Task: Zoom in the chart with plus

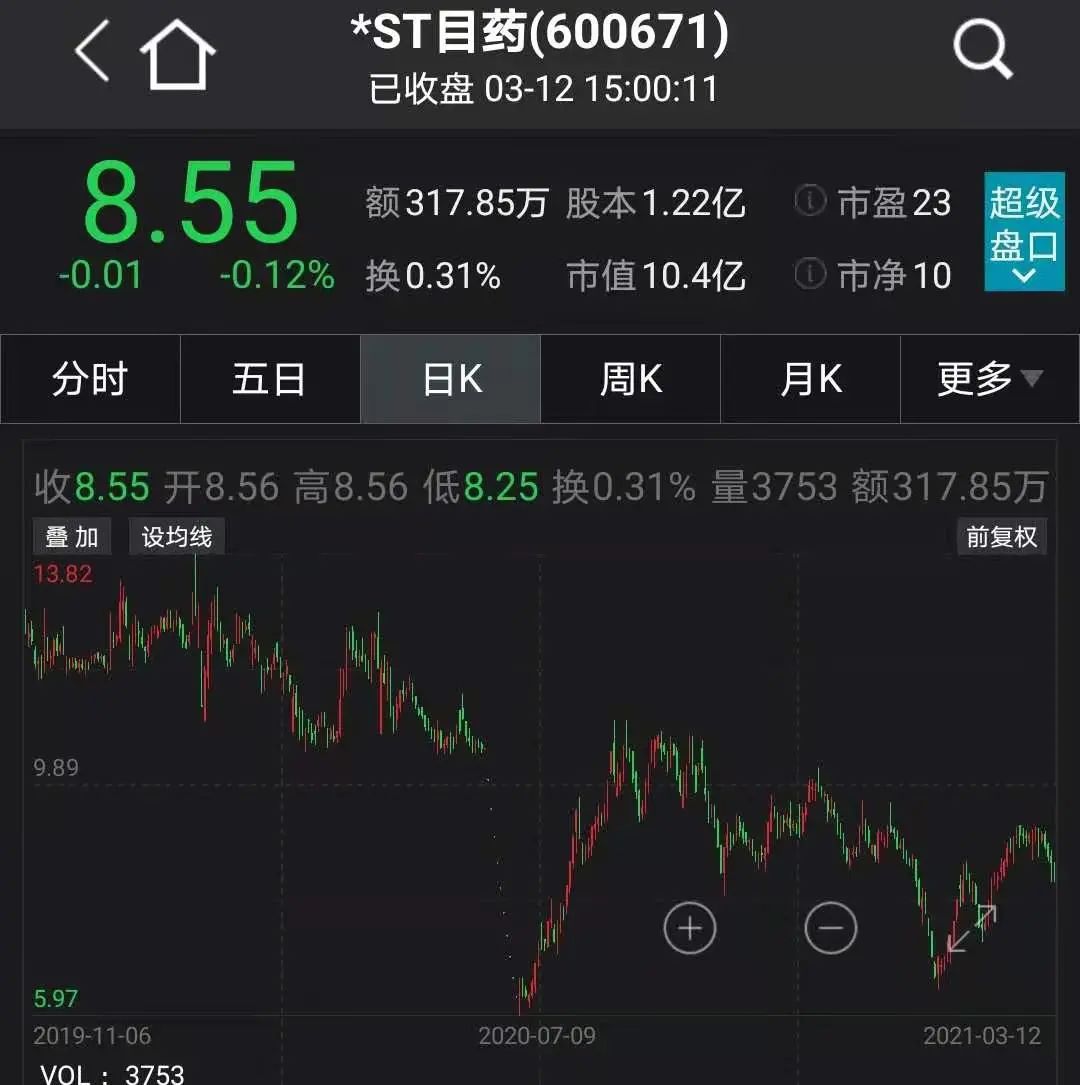Action: (690, 928)
